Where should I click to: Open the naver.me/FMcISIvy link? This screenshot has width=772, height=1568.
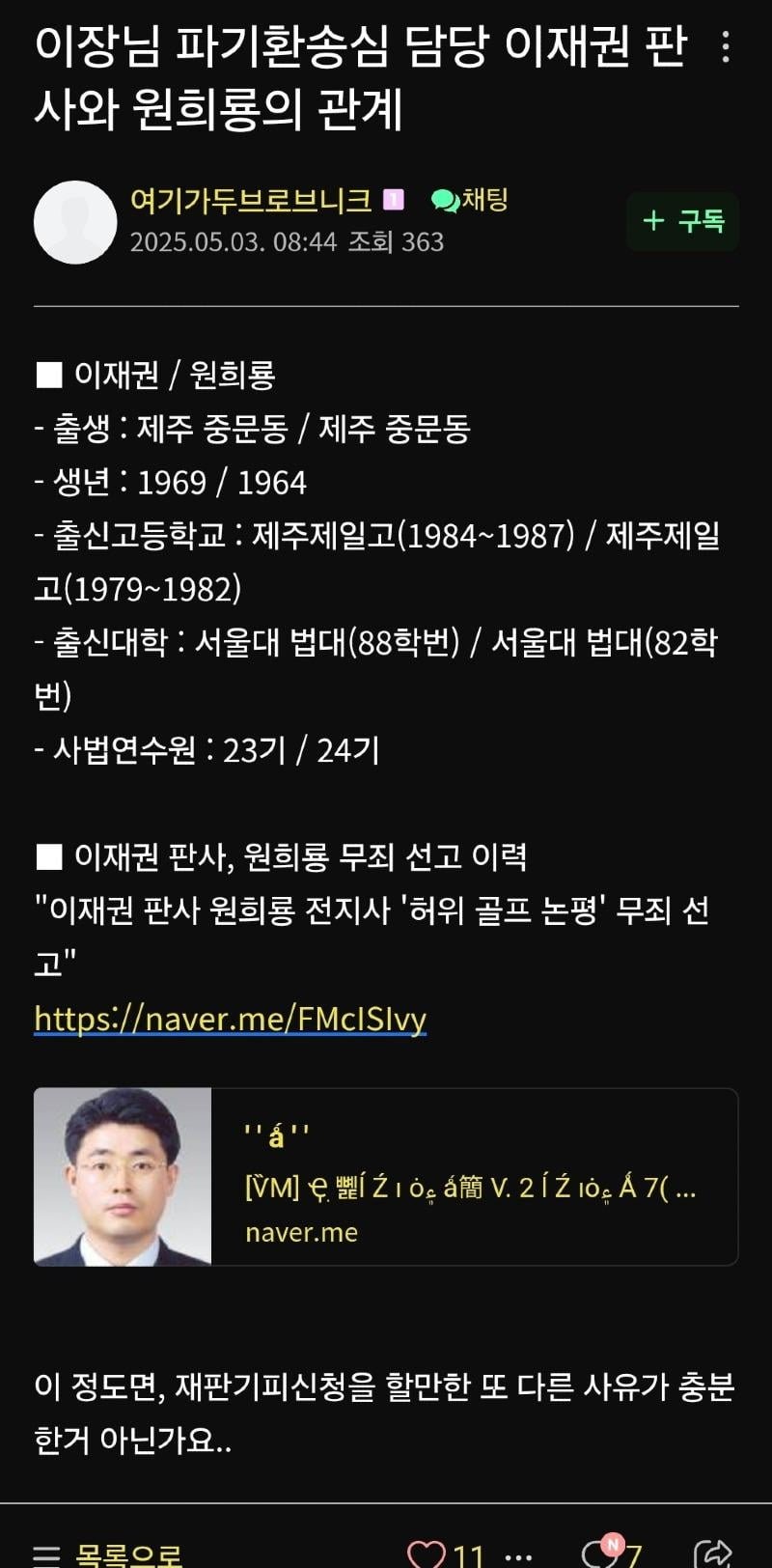click(231, 1018)
